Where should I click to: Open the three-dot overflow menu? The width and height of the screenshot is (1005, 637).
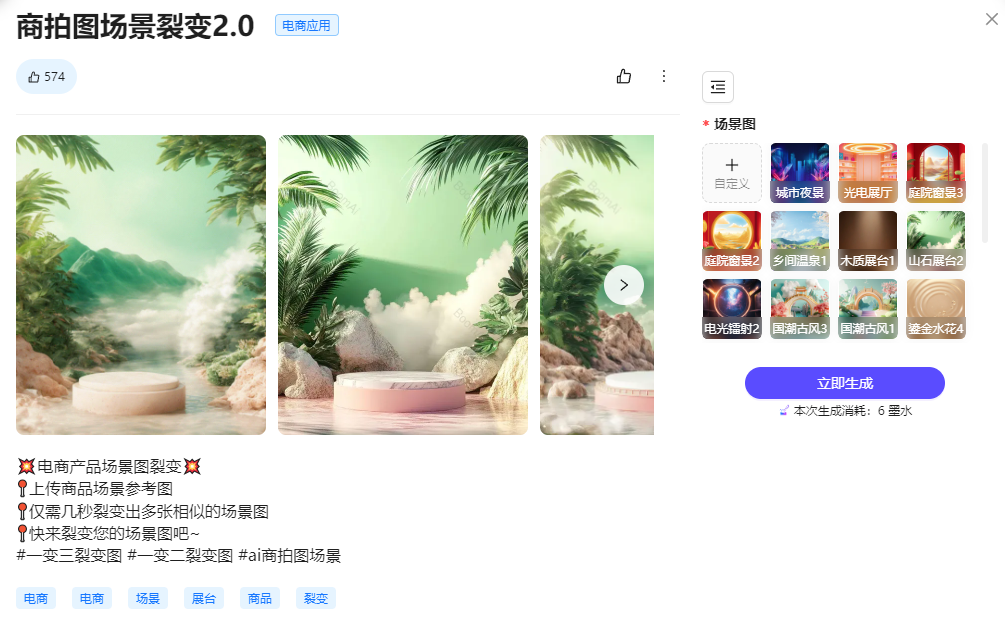pyautogui.click(x=664, y=76)
